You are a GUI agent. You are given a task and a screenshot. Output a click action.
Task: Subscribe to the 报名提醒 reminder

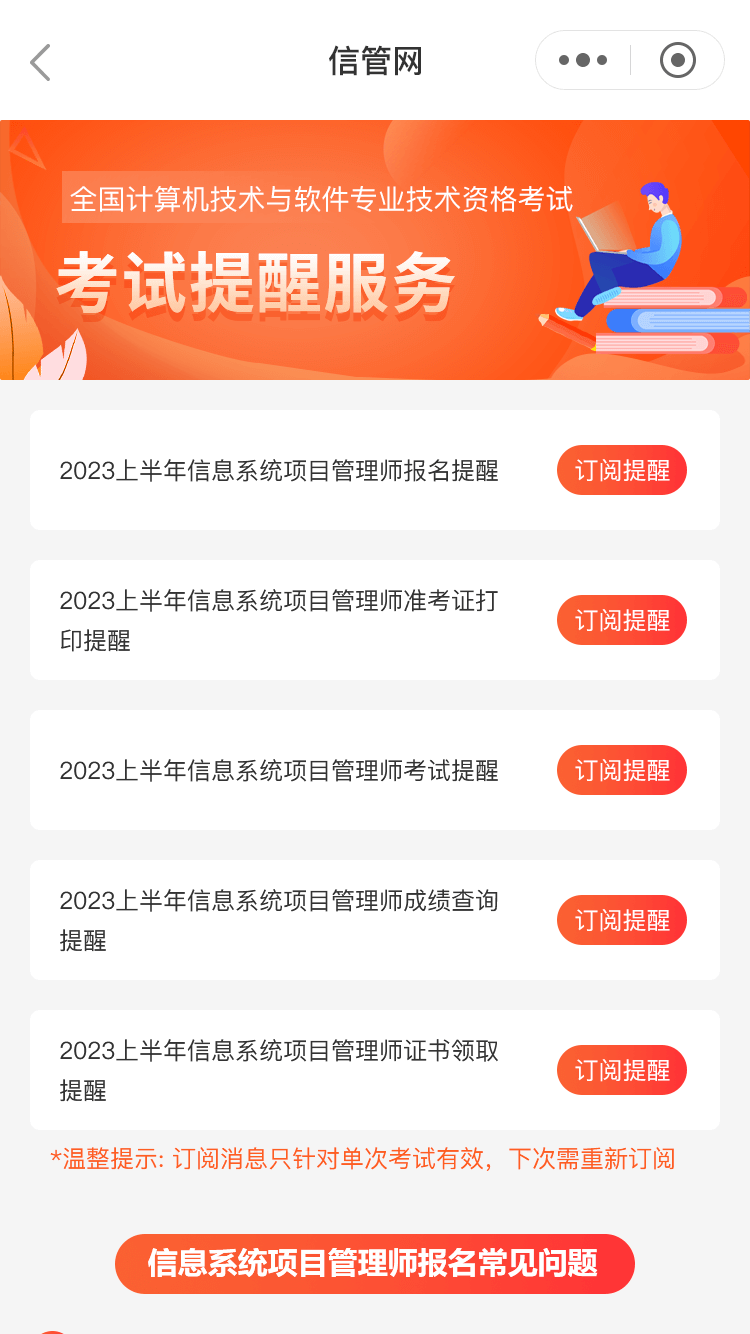point(621,470)
